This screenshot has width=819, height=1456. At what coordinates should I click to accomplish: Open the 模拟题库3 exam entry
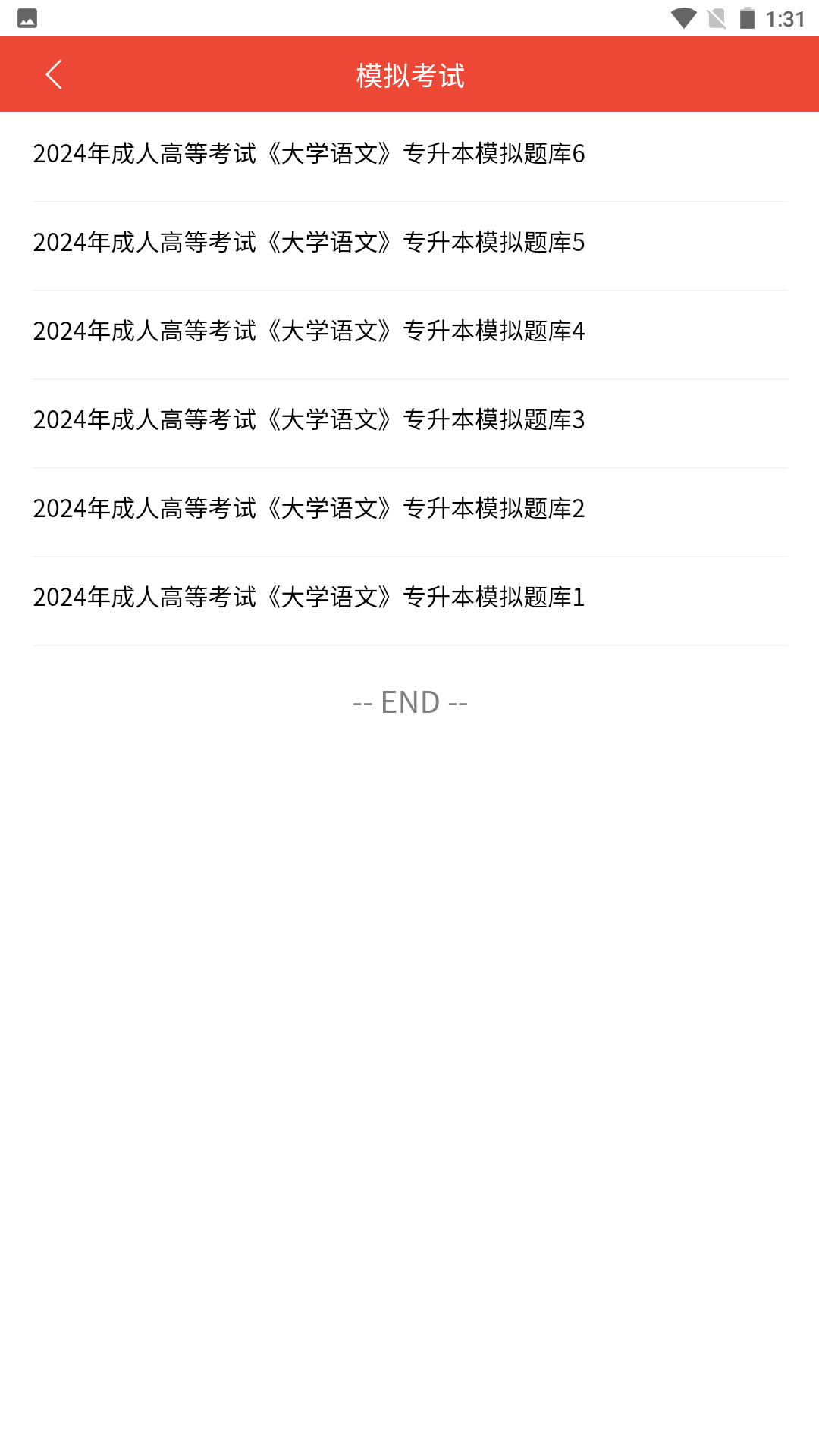(x=409, y=420)
